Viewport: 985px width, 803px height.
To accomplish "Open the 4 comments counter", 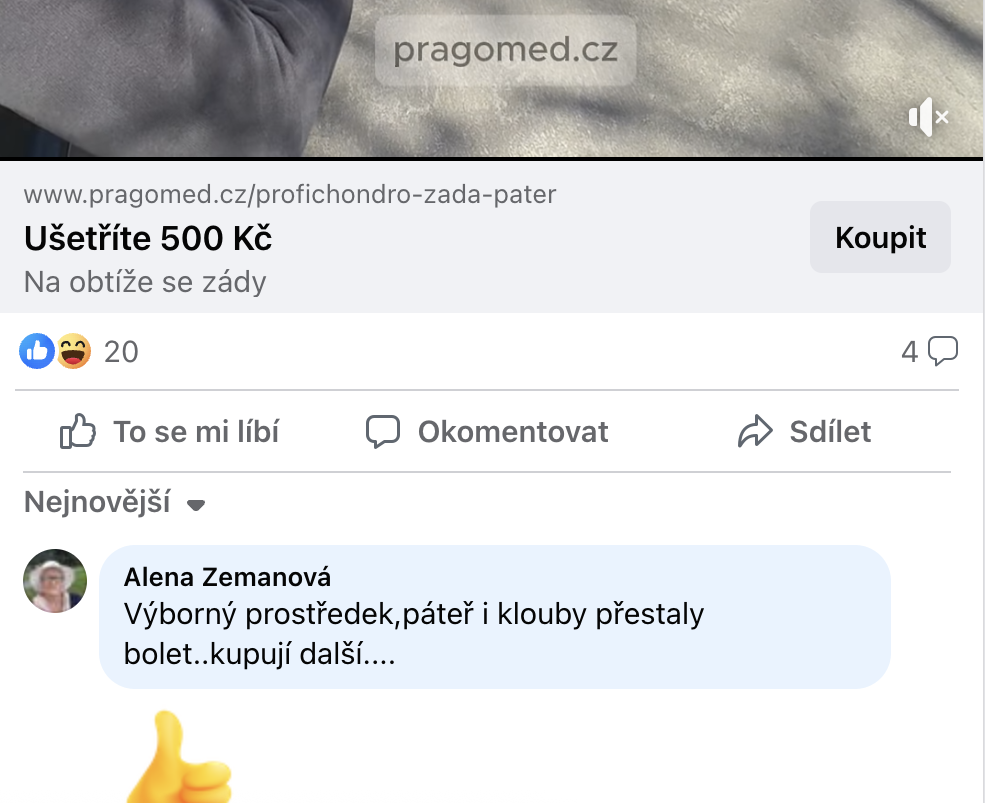I will [929, 351].
